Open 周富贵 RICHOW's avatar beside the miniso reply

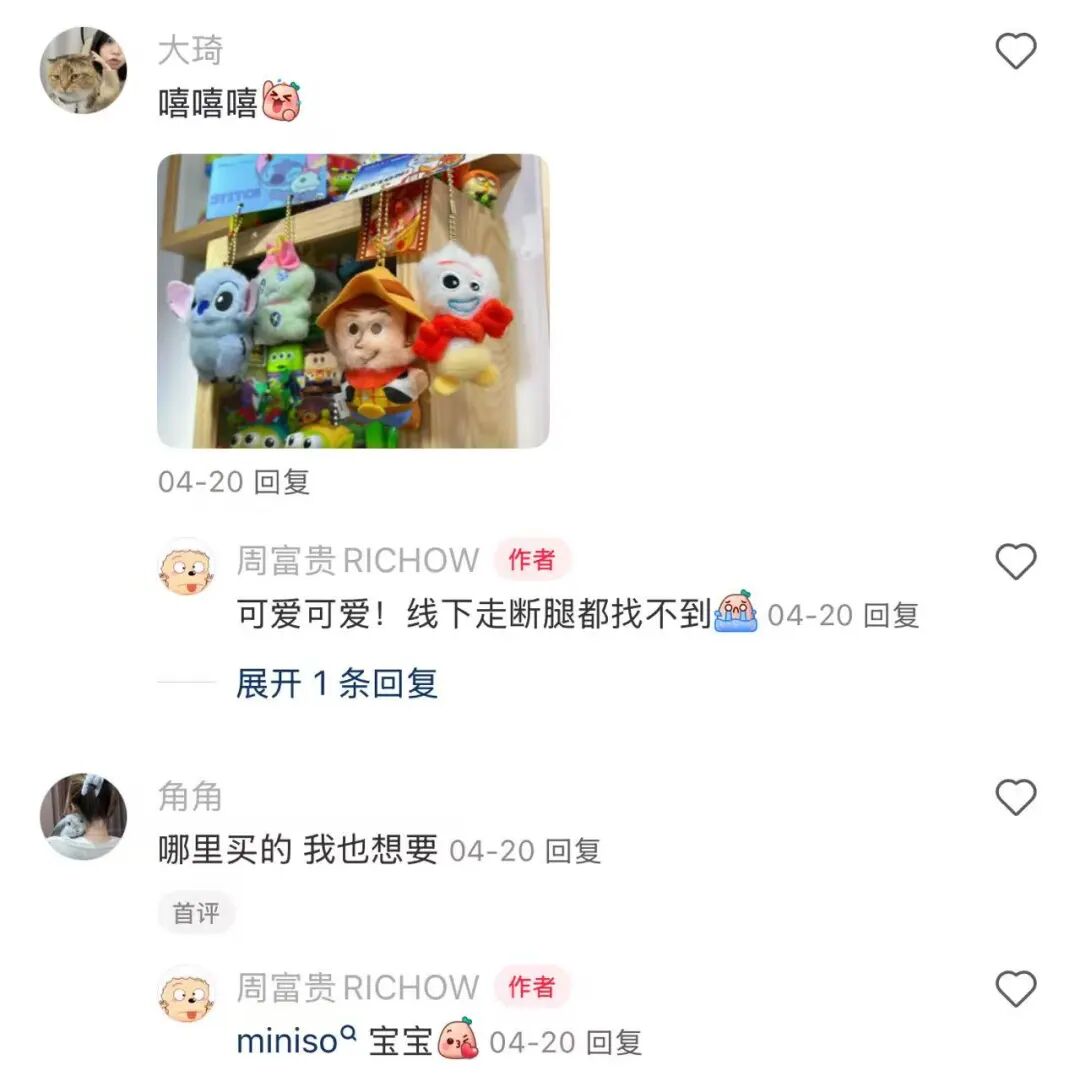(x=187, y=993)
